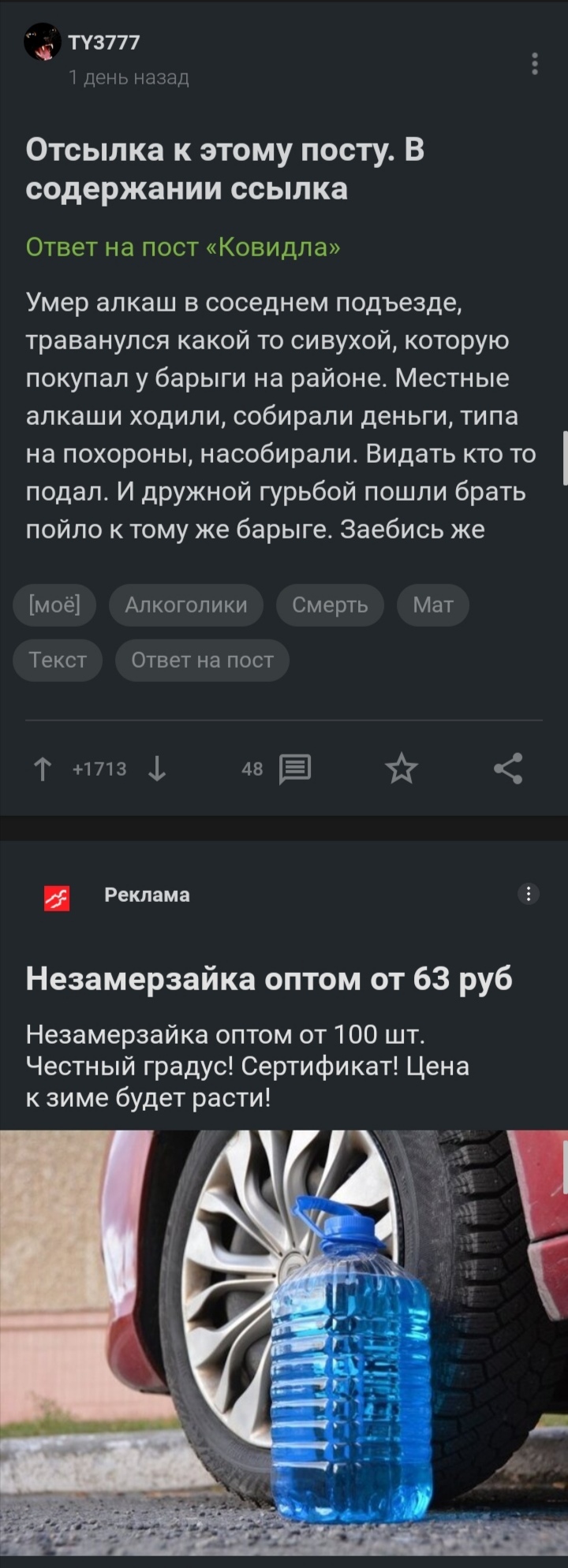Open post titled Отсылка к этому посту
Screen dimensions: 568x1568
(x=225, y=169)
